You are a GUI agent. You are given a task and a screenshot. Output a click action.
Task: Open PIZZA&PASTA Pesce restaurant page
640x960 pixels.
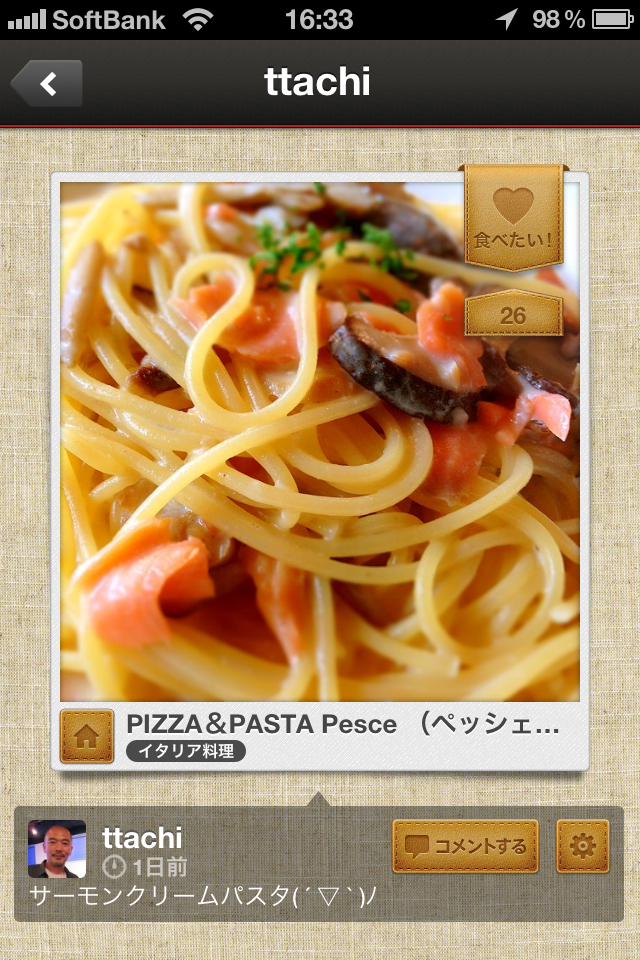tap(343, 723)
